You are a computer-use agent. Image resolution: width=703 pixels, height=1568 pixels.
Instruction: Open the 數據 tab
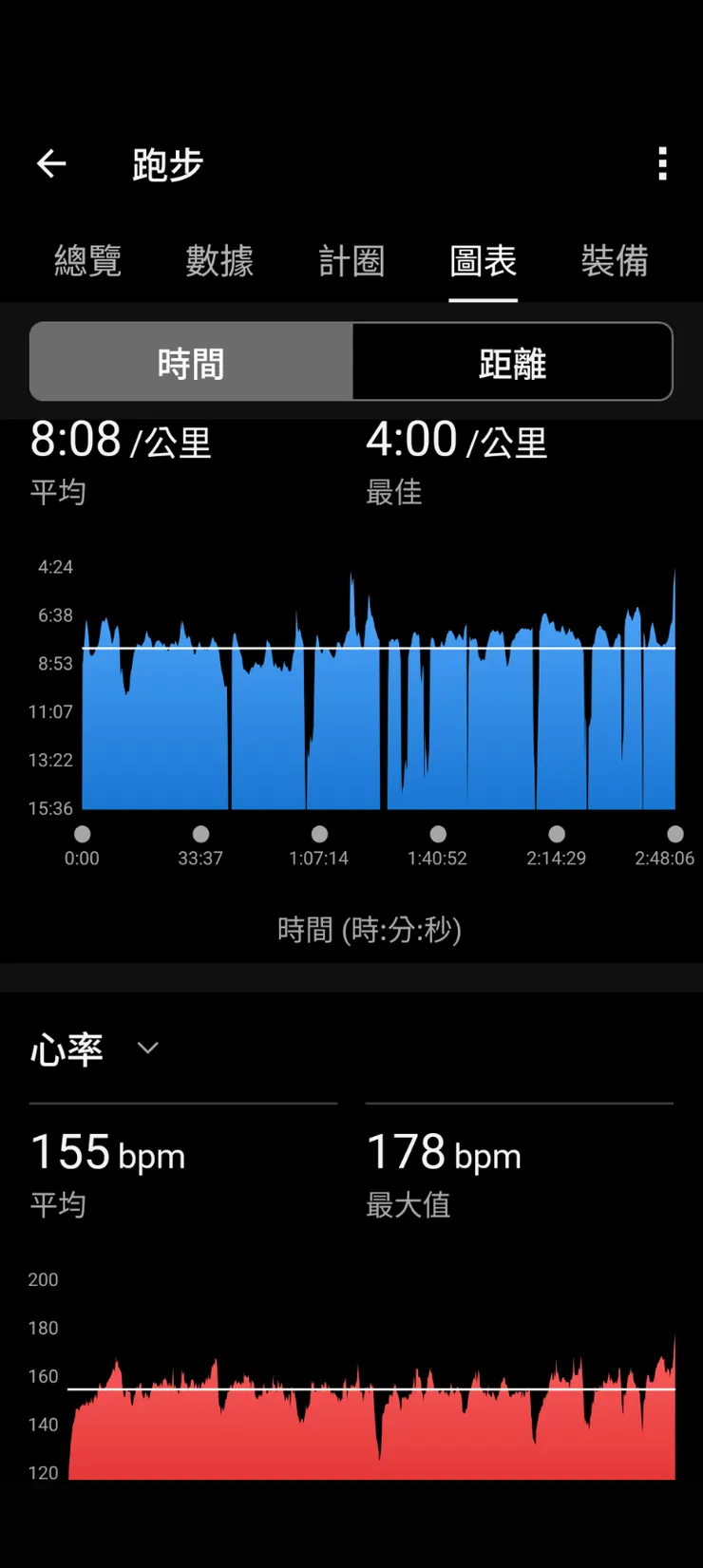tap(219, 262)
